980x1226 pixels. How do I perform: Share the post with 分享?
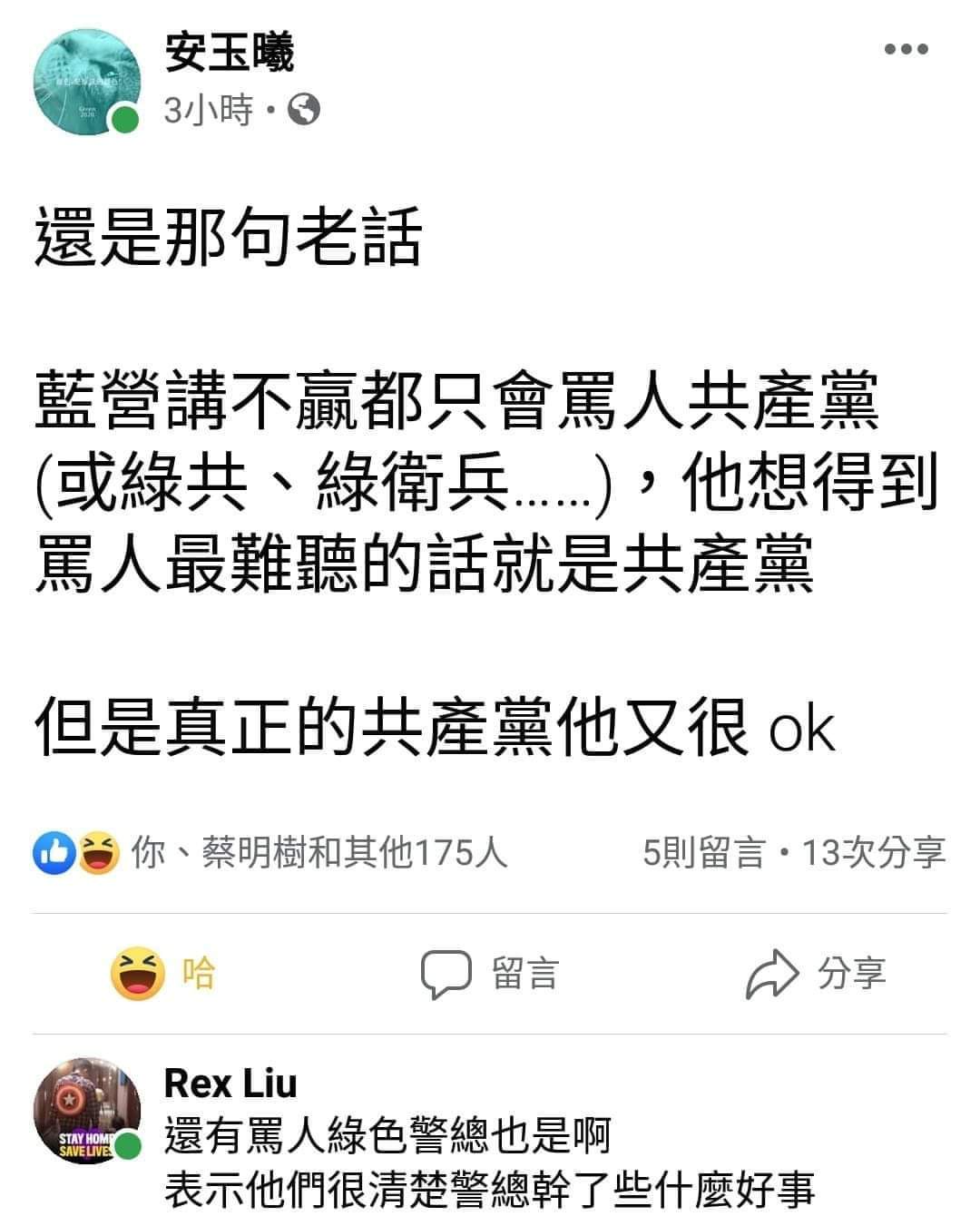(815, 974)
